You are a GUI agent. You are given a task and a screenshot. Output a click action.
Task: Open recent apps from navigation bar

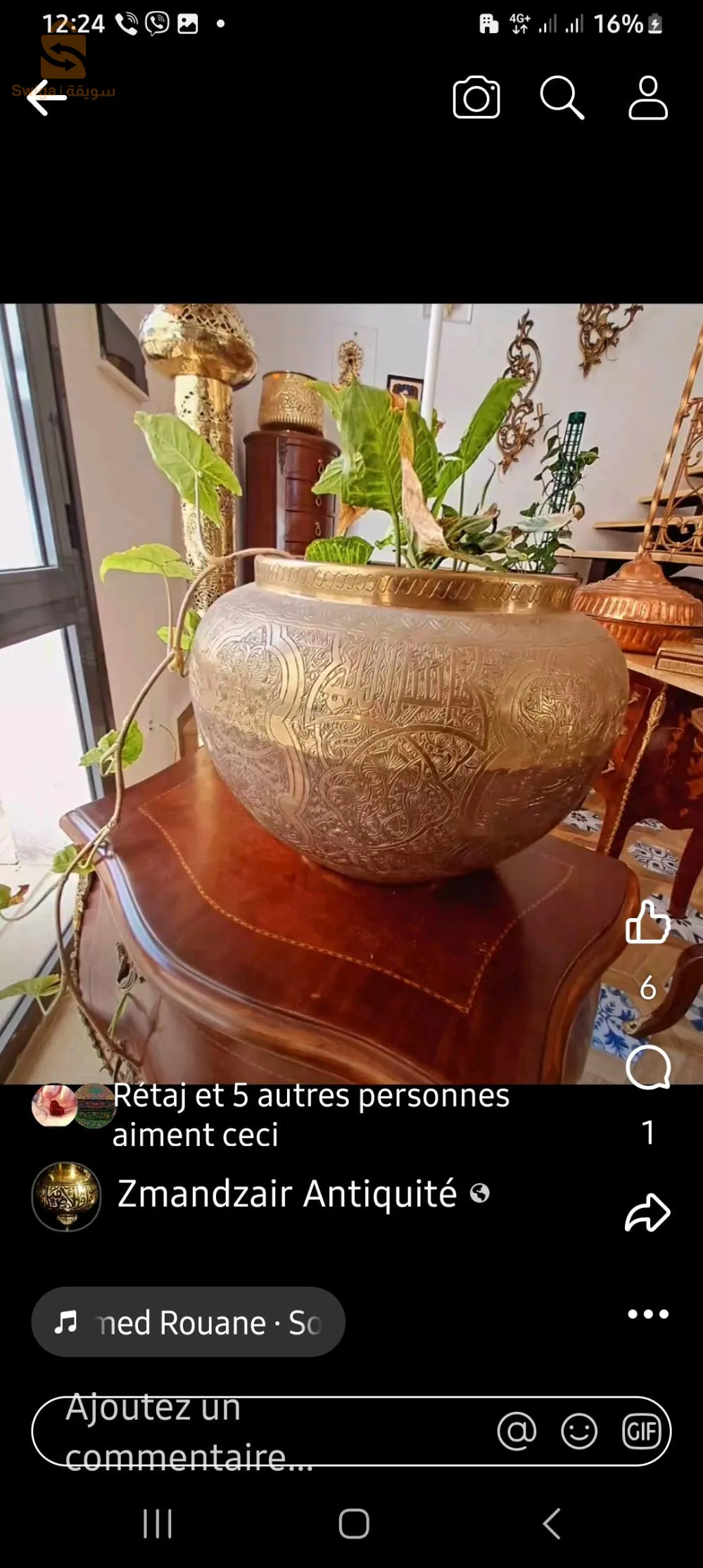coord(157,1524)
